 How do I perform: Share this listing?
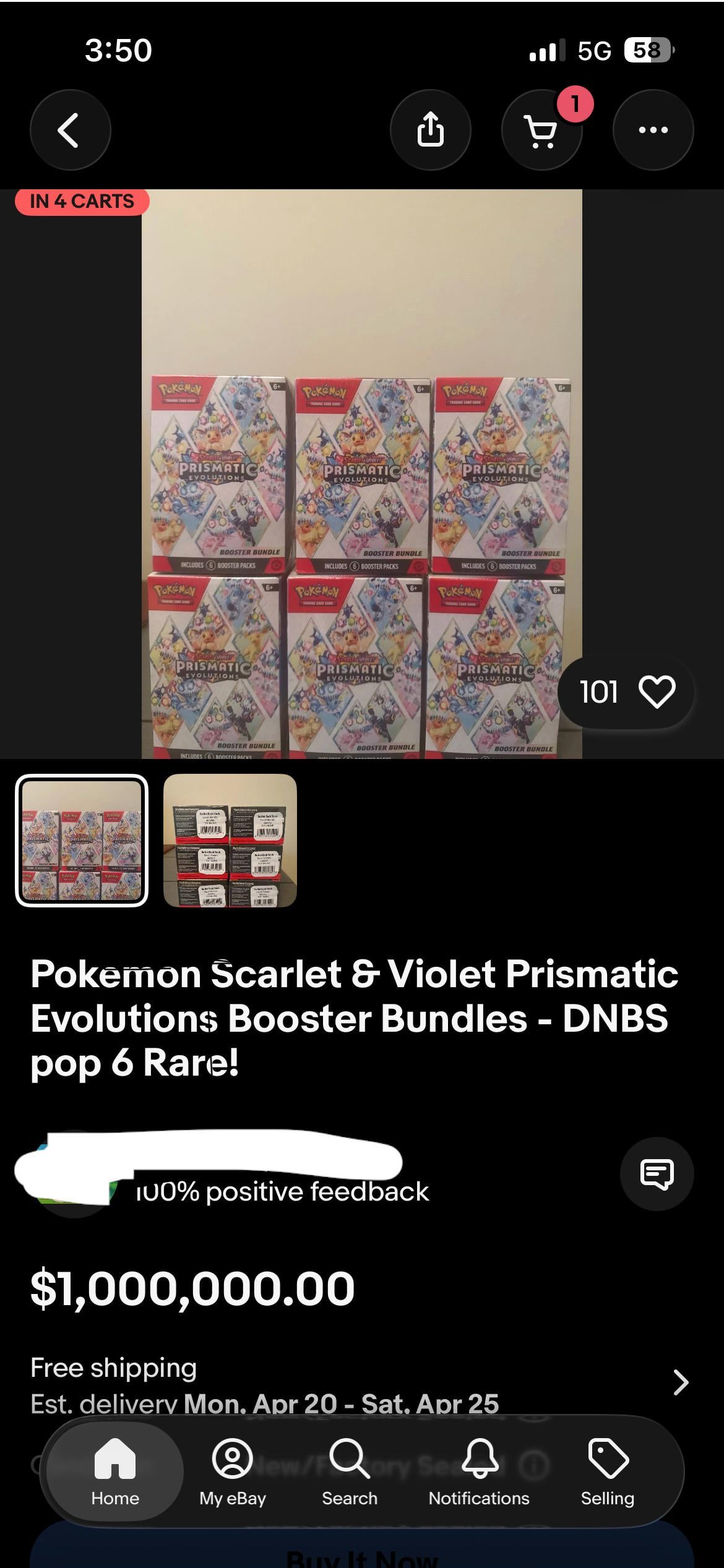430,130
